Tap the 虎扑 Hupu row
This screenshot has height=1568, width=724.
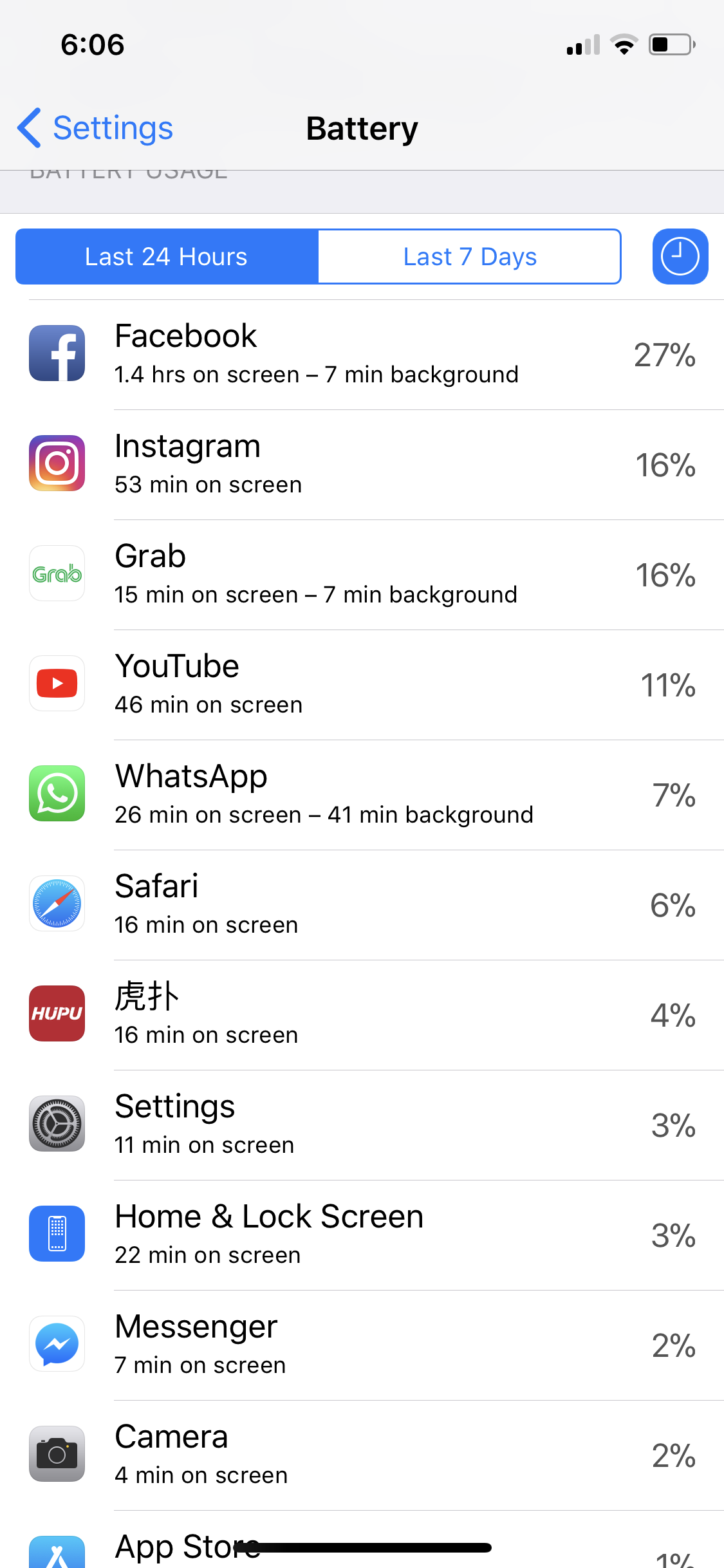tap(362, 1015)
